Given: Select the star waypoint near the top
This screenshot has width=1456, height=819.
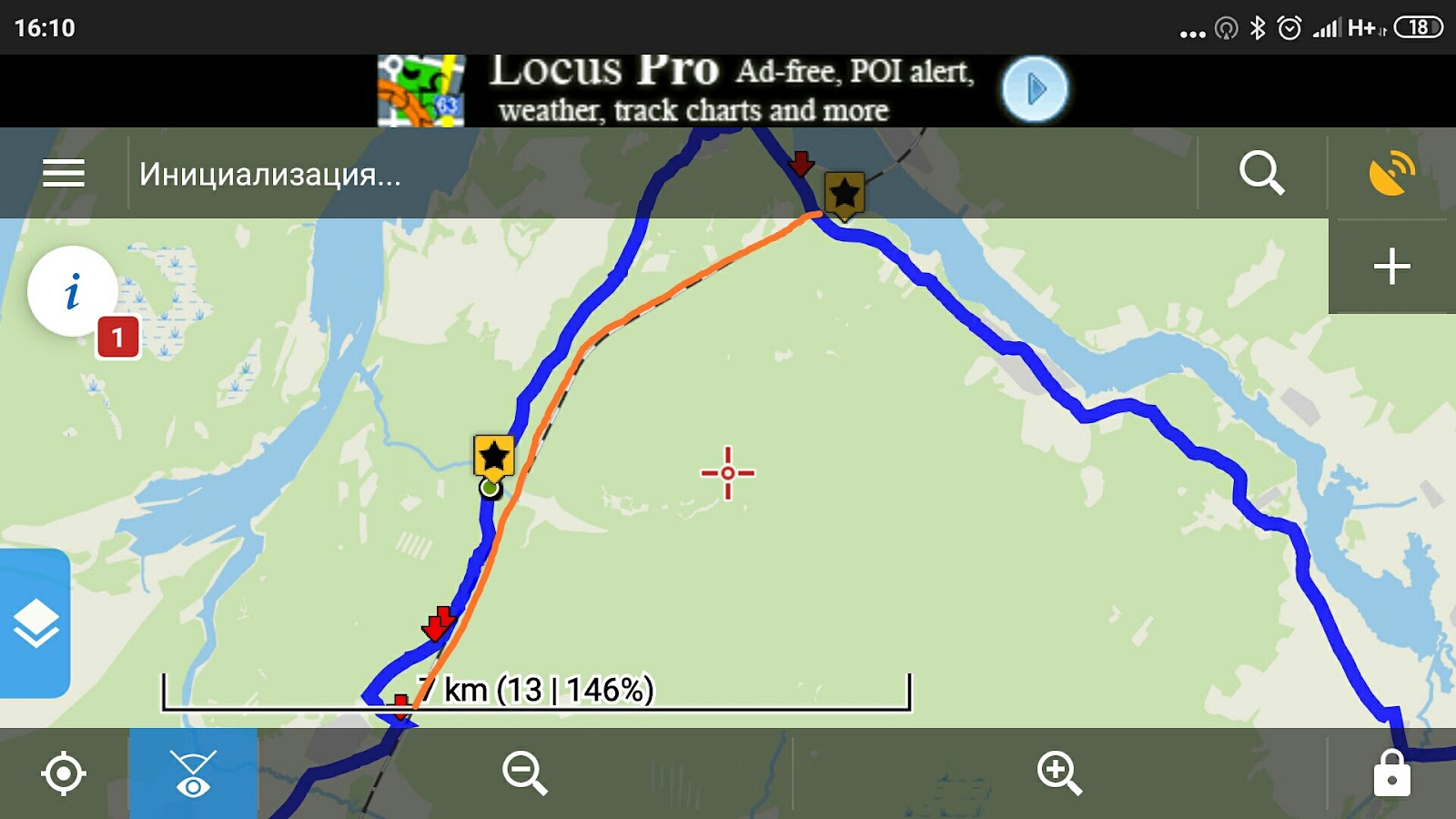Looking at the screenshot, I should tap(844, 194).
